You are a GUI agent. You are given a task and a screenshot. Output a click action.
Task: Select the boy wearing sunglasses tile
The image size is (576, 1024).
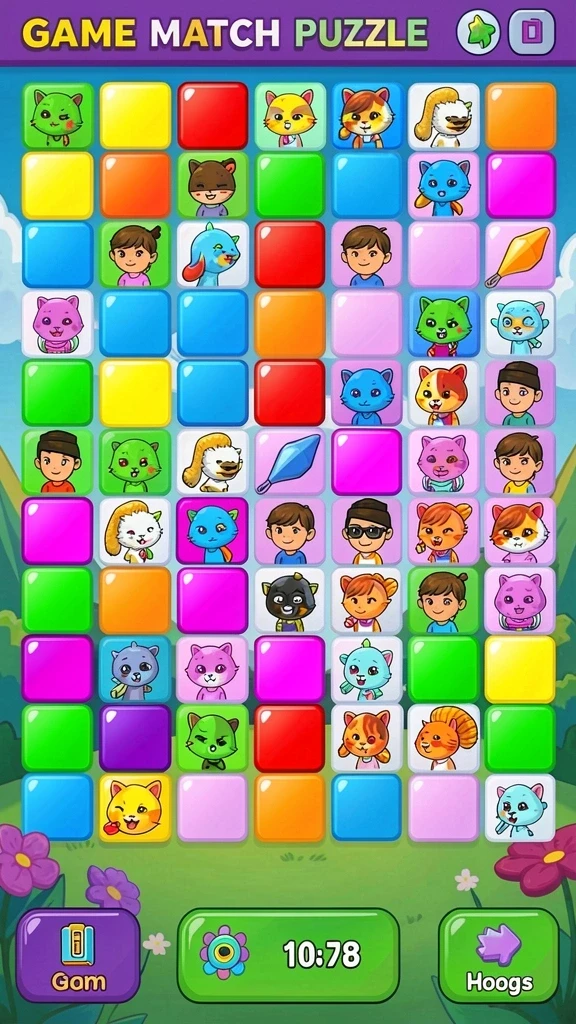pyautogui.click(x=366, y=531)
